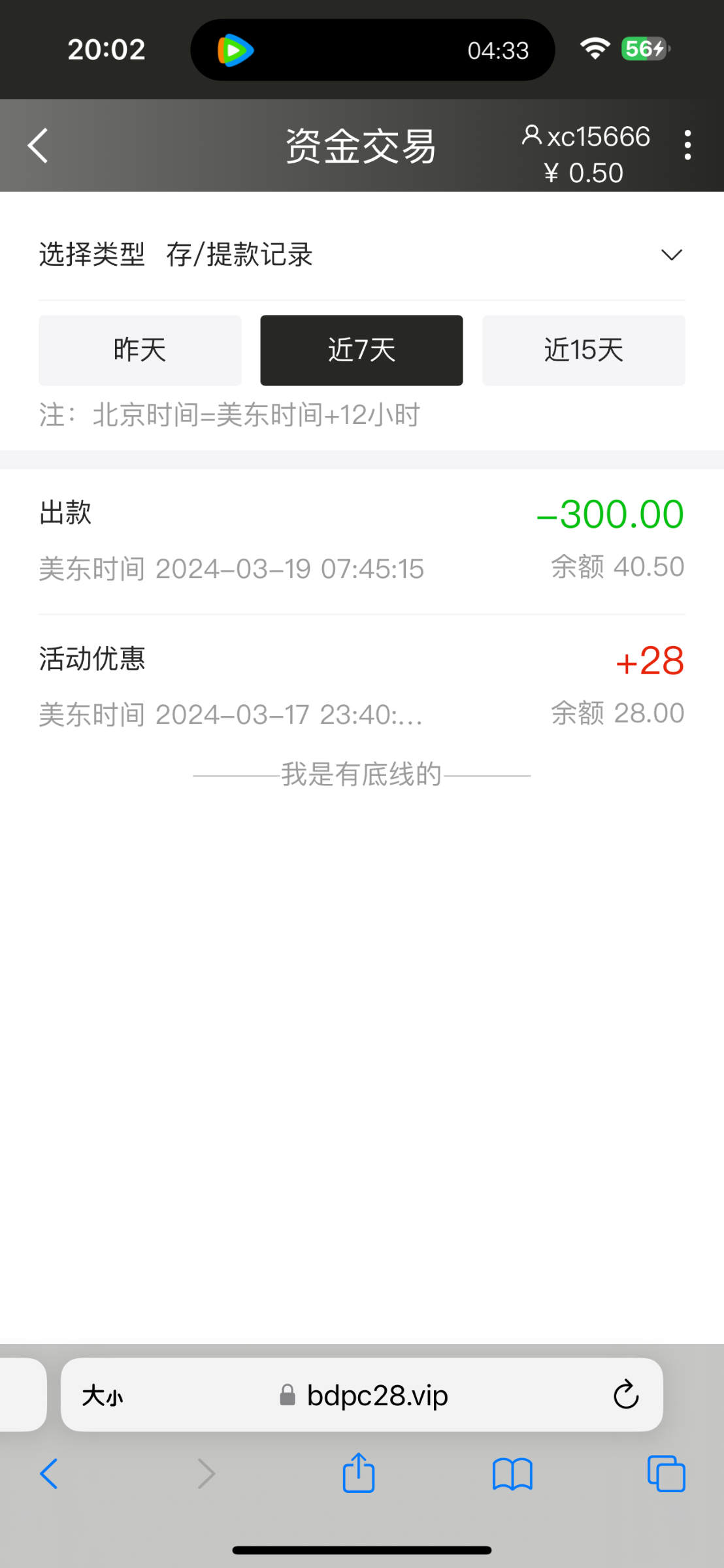Go back in Safari browser history
Image resolution: width=724 pixels, height=1568 pixels.
point(49,1474)
